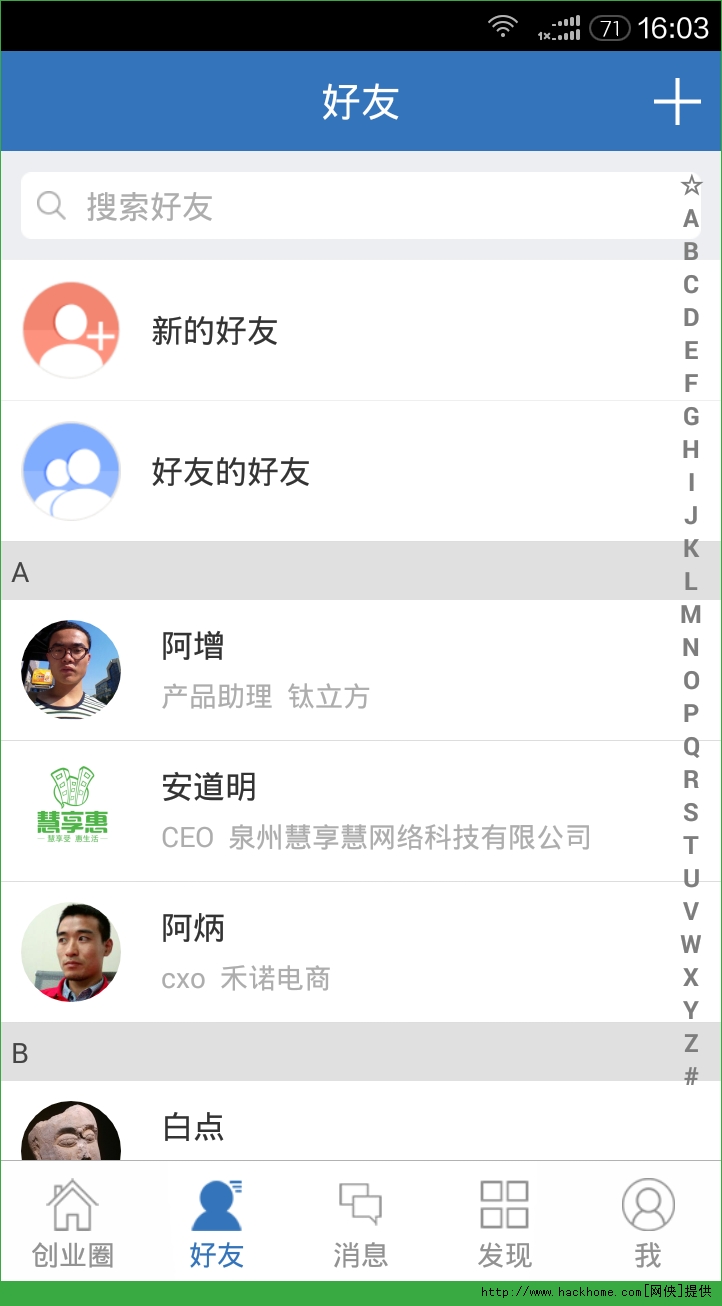722x1306 pixels.
Task: Jump to letter M in the index
Action: coord(691,614)
